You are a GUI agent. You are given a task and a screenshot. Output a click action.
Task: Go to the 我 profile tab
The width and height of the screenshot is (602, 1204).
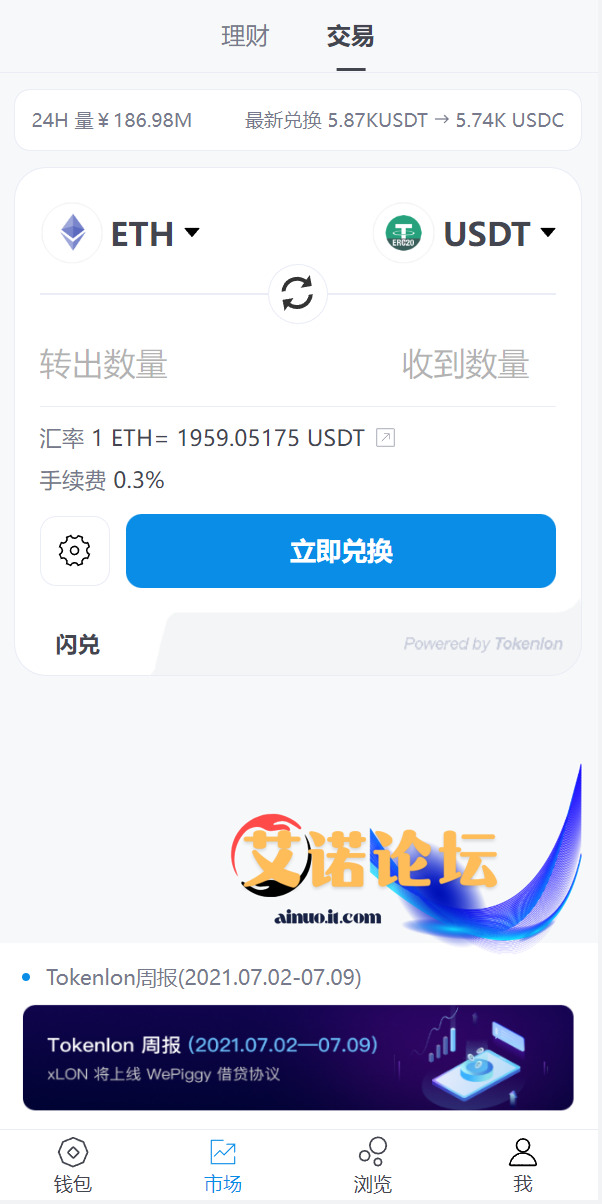click(x=523, y=1166)
